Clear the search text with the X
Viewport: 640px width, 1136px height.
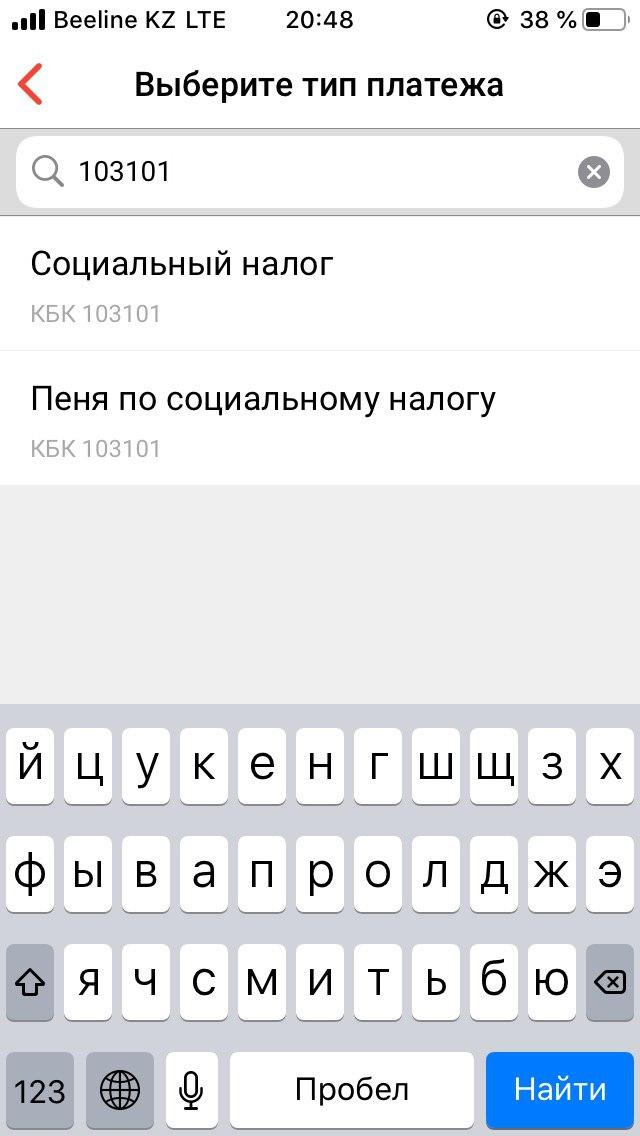(x=594, y=172)
